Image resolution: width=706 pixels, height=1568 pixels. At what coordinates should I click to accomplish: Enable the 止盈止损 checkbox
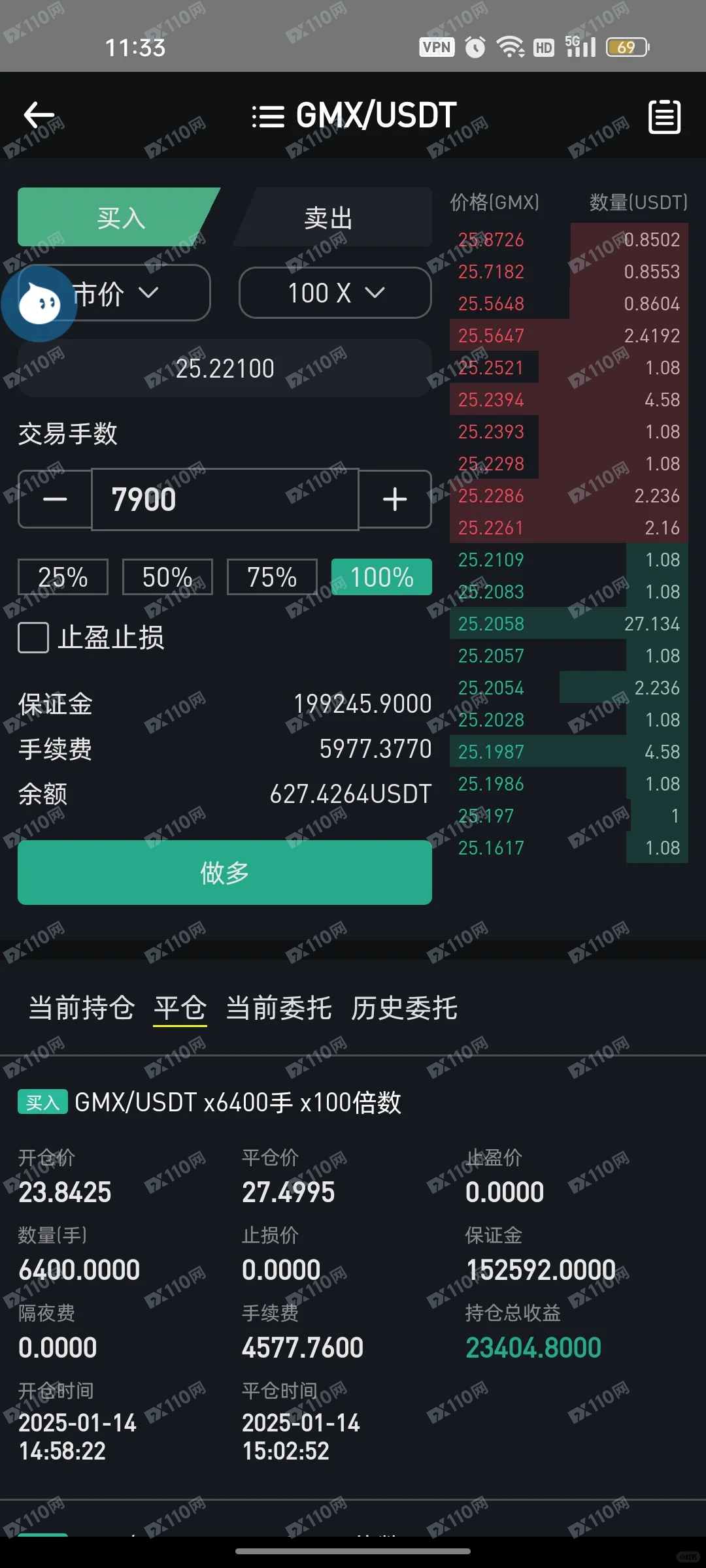33,638
